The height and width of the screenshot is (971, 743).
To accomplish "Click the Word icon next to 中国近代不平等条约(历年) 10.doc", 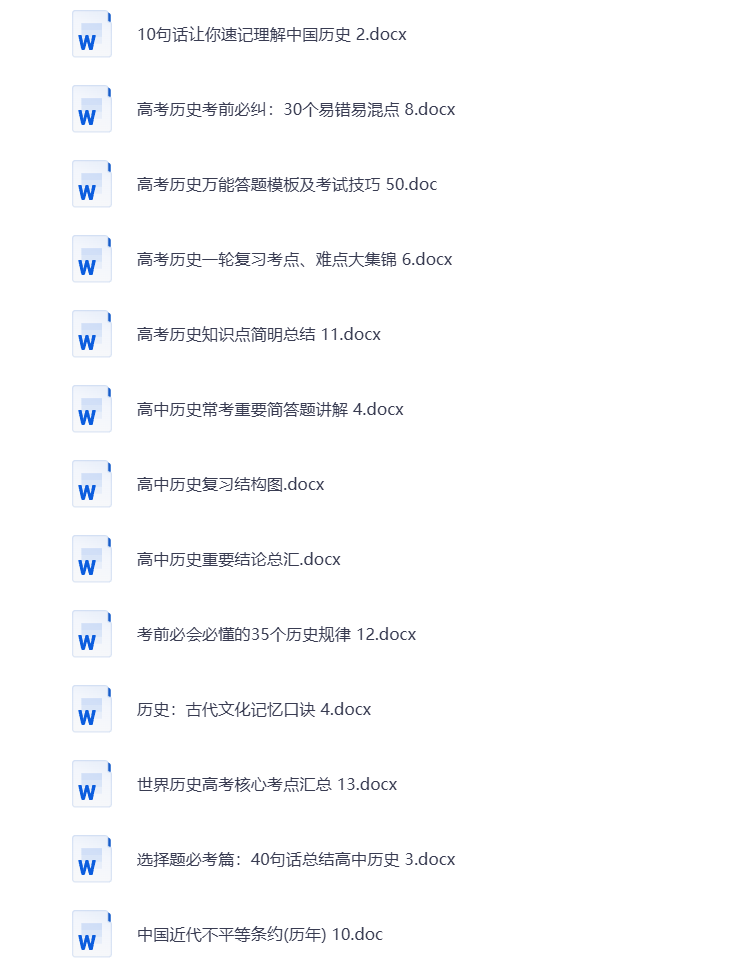I will coord(91,933).
